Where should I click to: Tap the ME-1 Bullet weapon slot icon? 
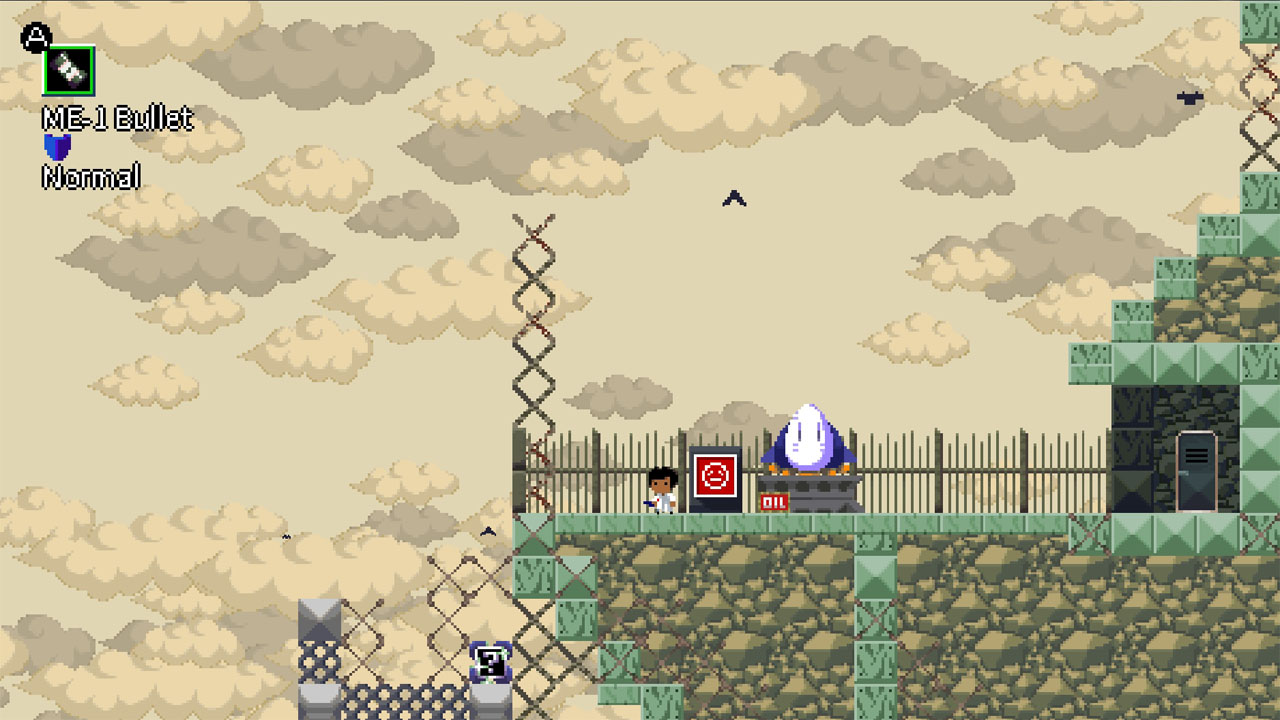pyautogui.click(x=69, y=71)
